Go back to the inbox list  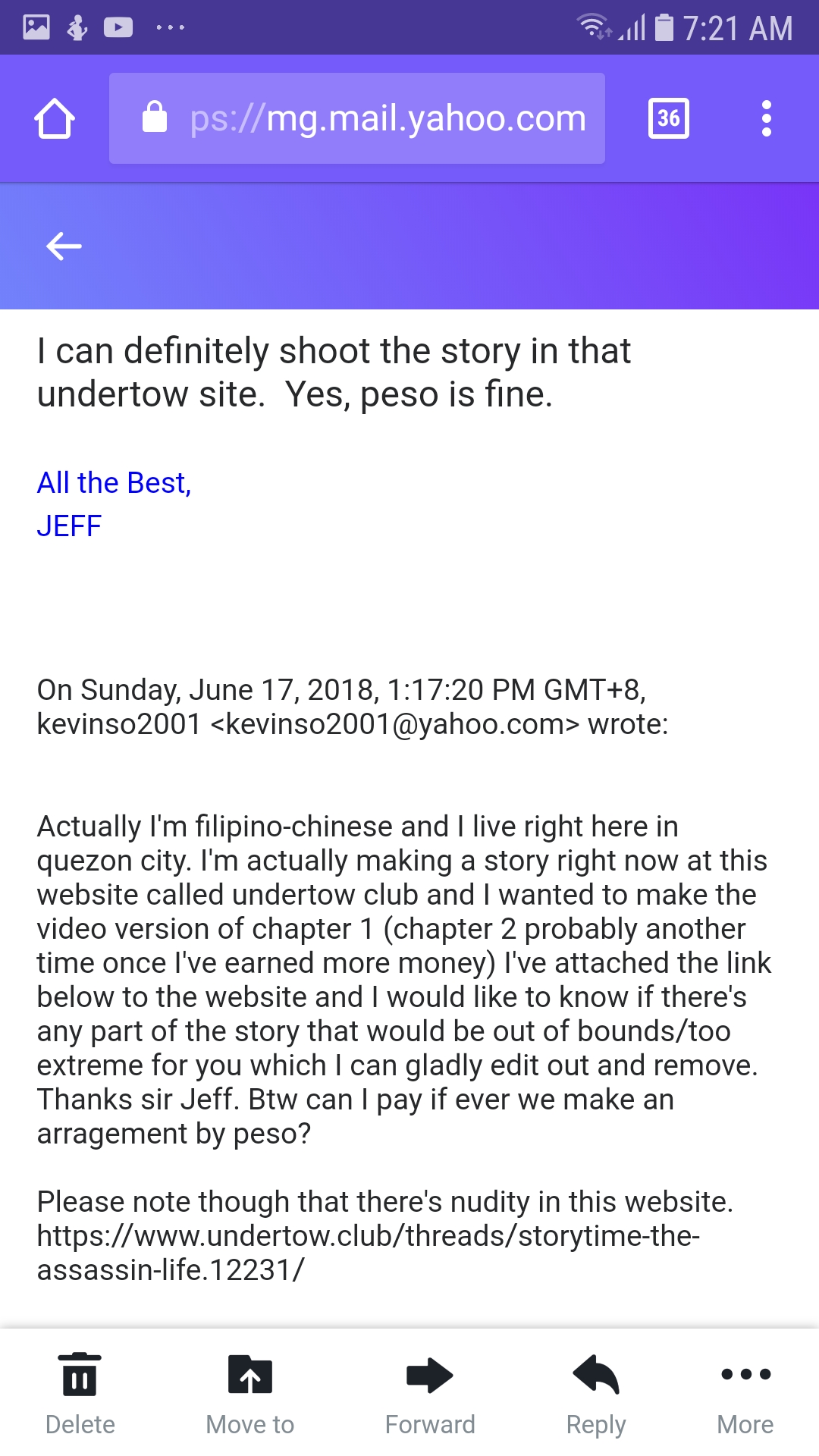(64, 246)
